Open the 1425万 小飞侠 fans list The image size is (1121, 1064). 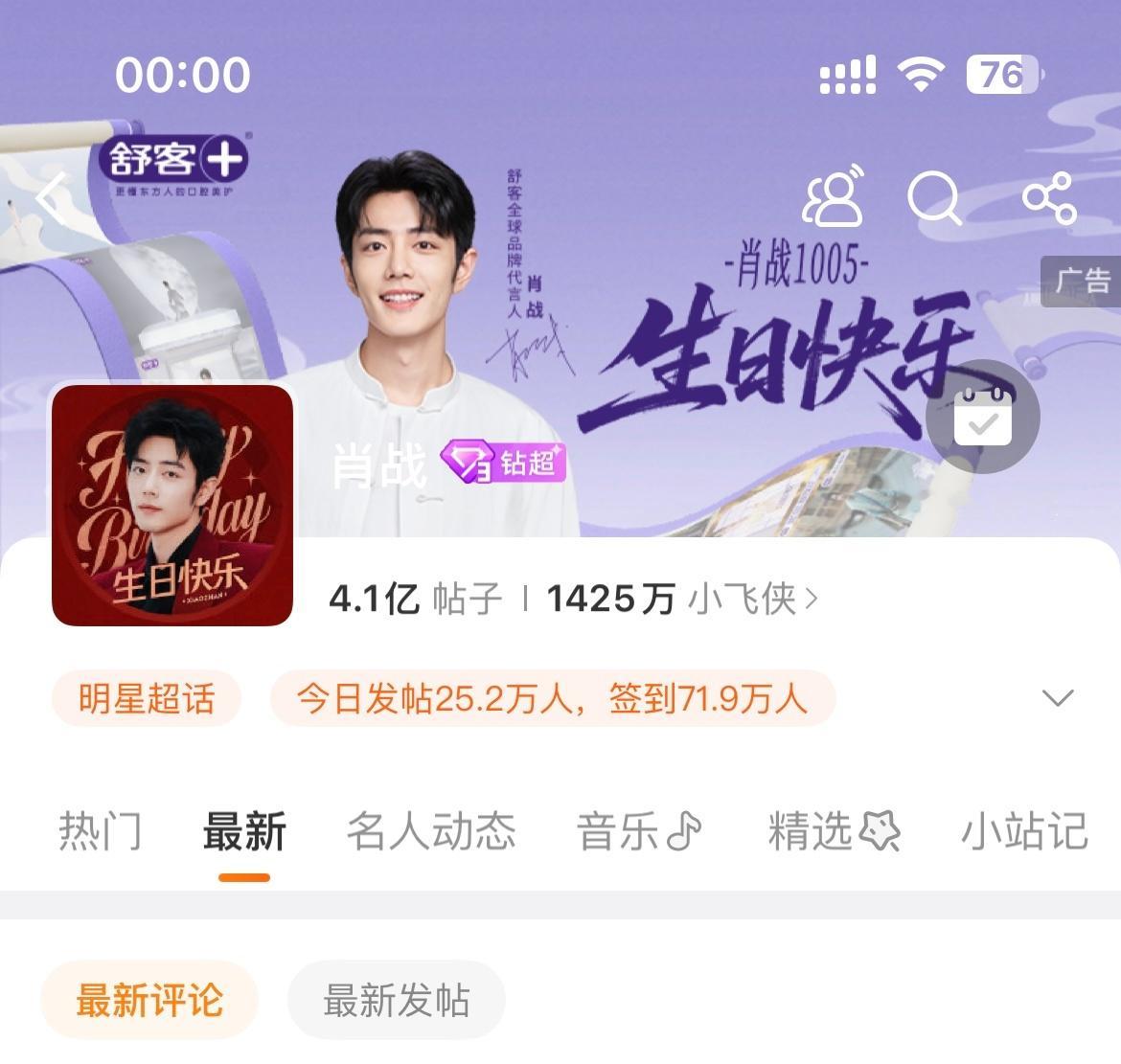[682, 600]
